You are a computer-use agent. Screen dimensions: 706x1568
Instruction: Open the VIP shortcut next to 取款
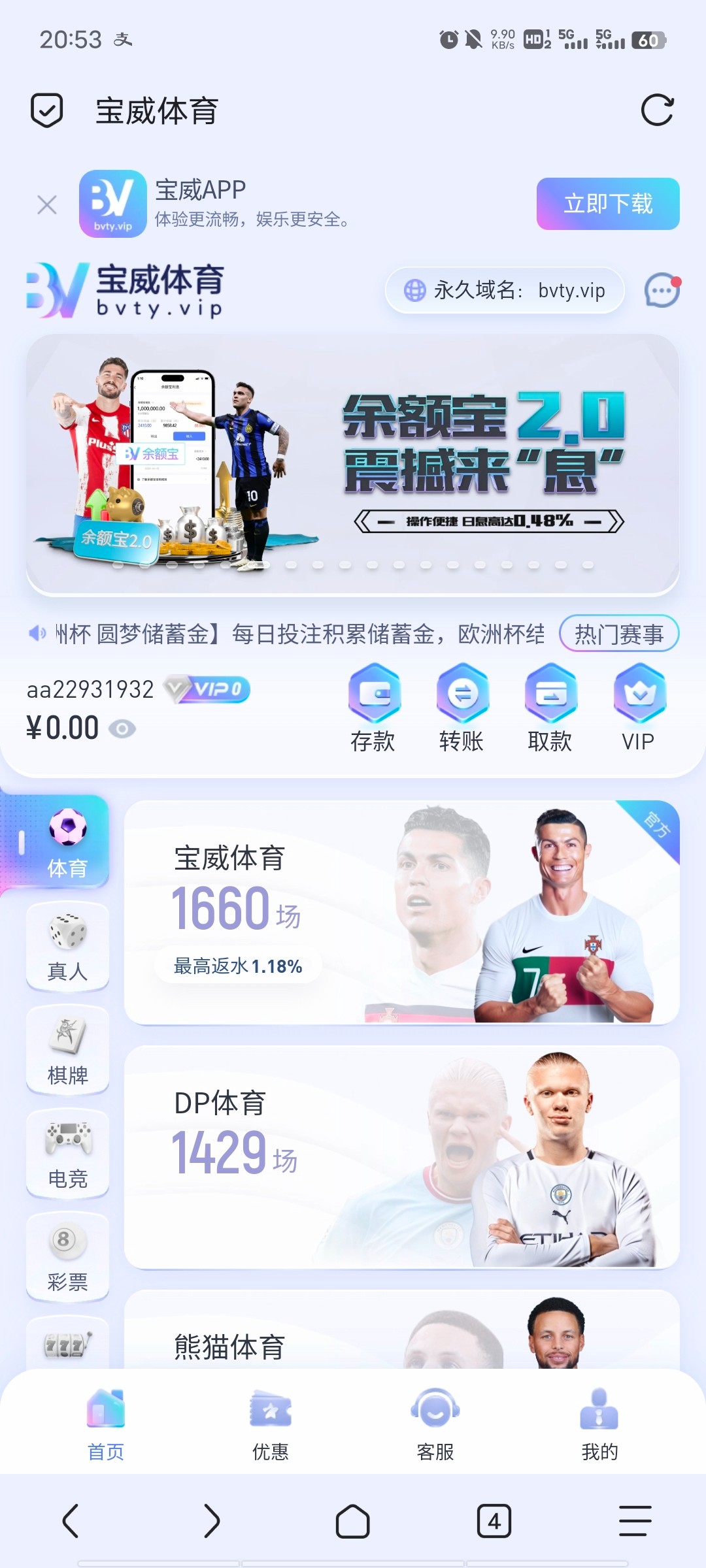tap(639, 708)
